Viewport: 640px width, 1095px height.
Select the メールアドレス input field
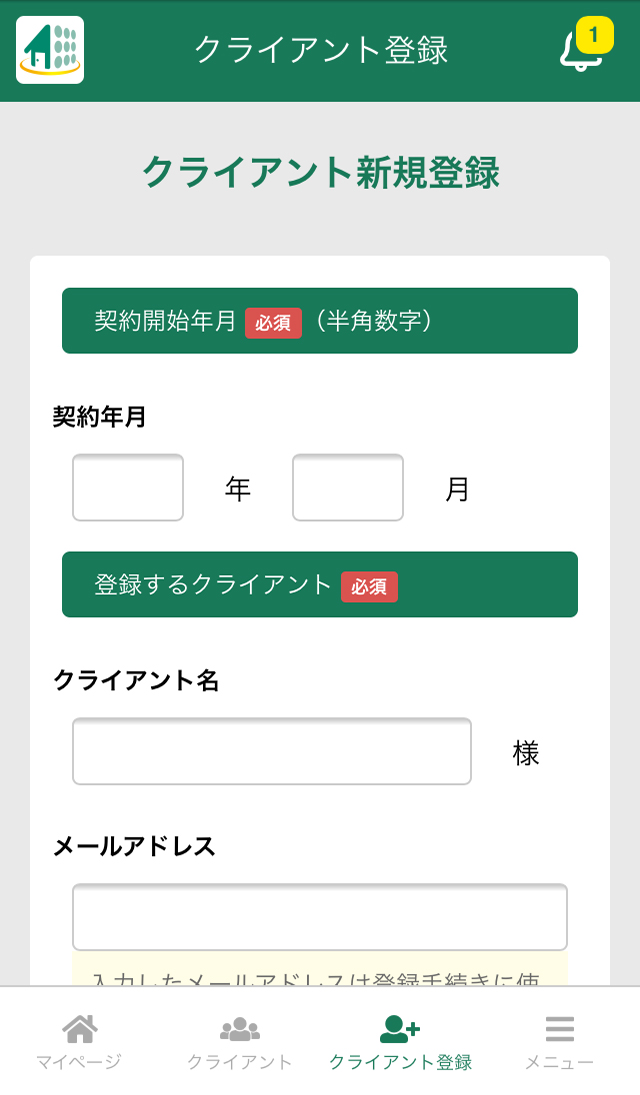click(320, 917)
